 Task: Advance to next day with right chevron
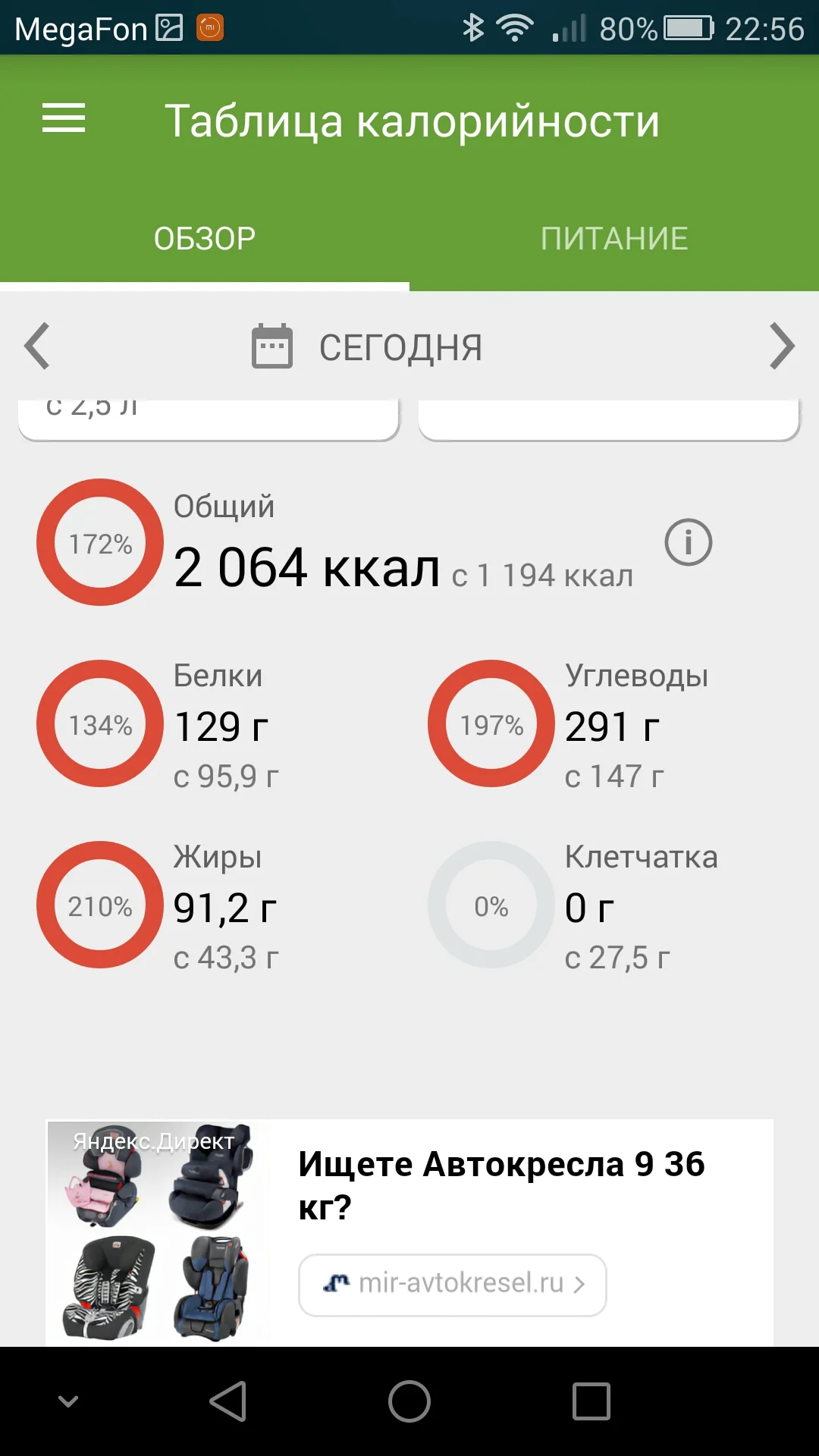click(x=783, y=347)
